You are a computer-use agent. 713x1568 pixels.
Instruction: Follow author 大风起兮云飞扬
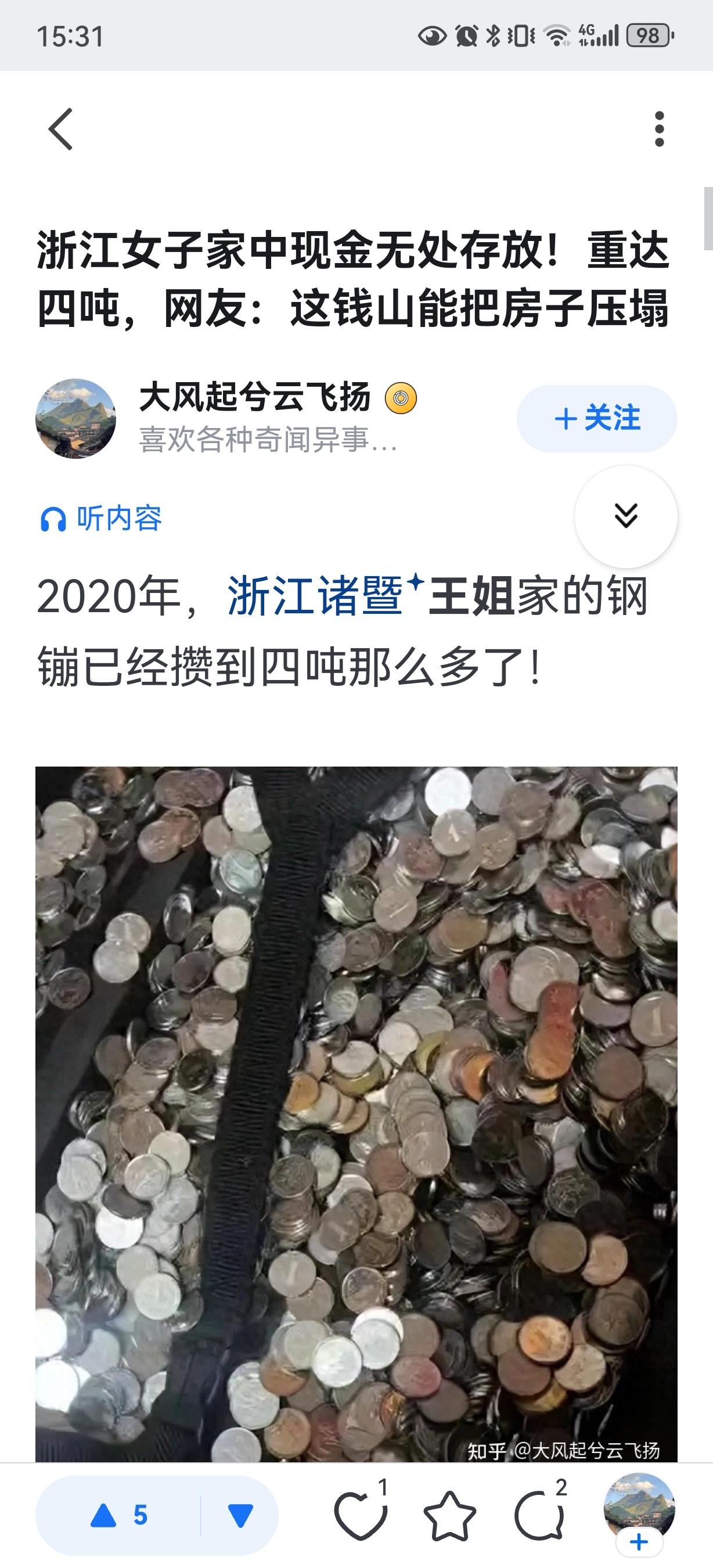(x=596, y=419)
